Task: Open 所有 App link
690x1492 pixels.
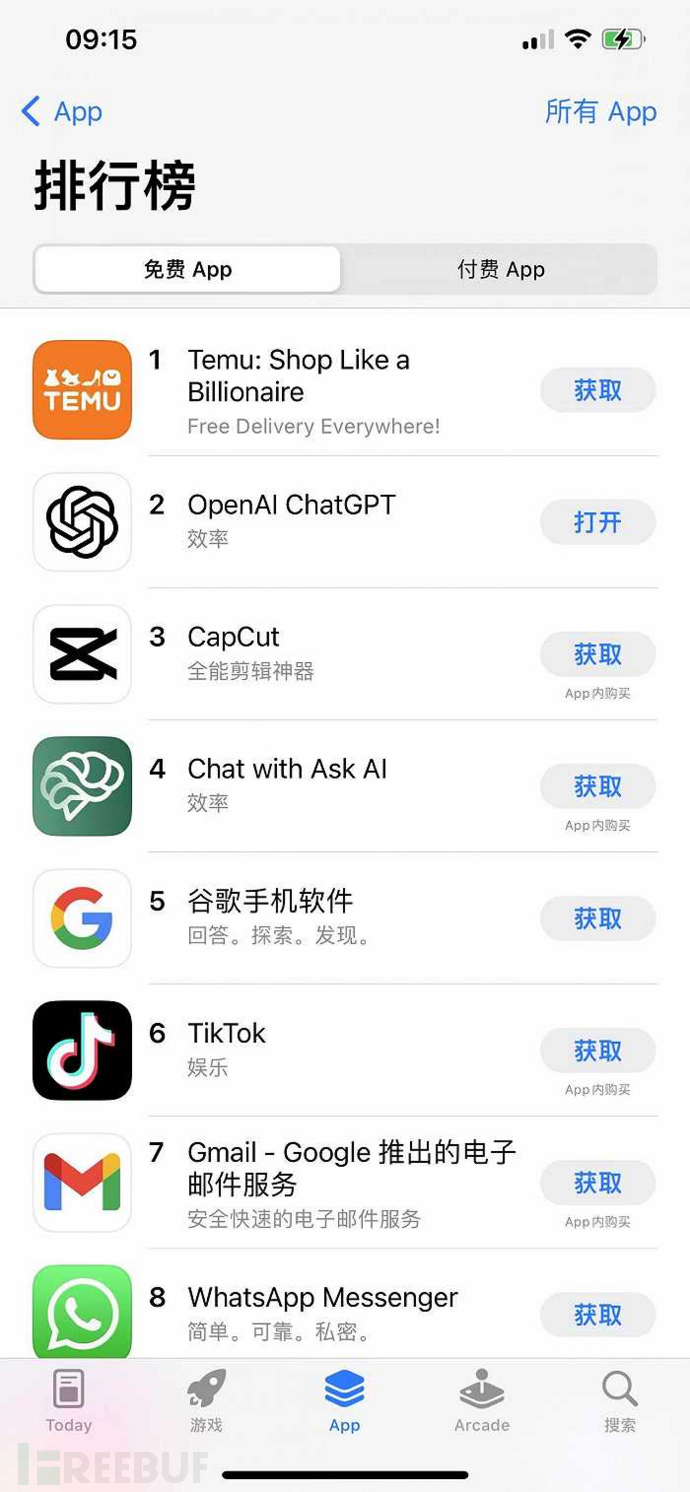Action: (x=600, y=111)
